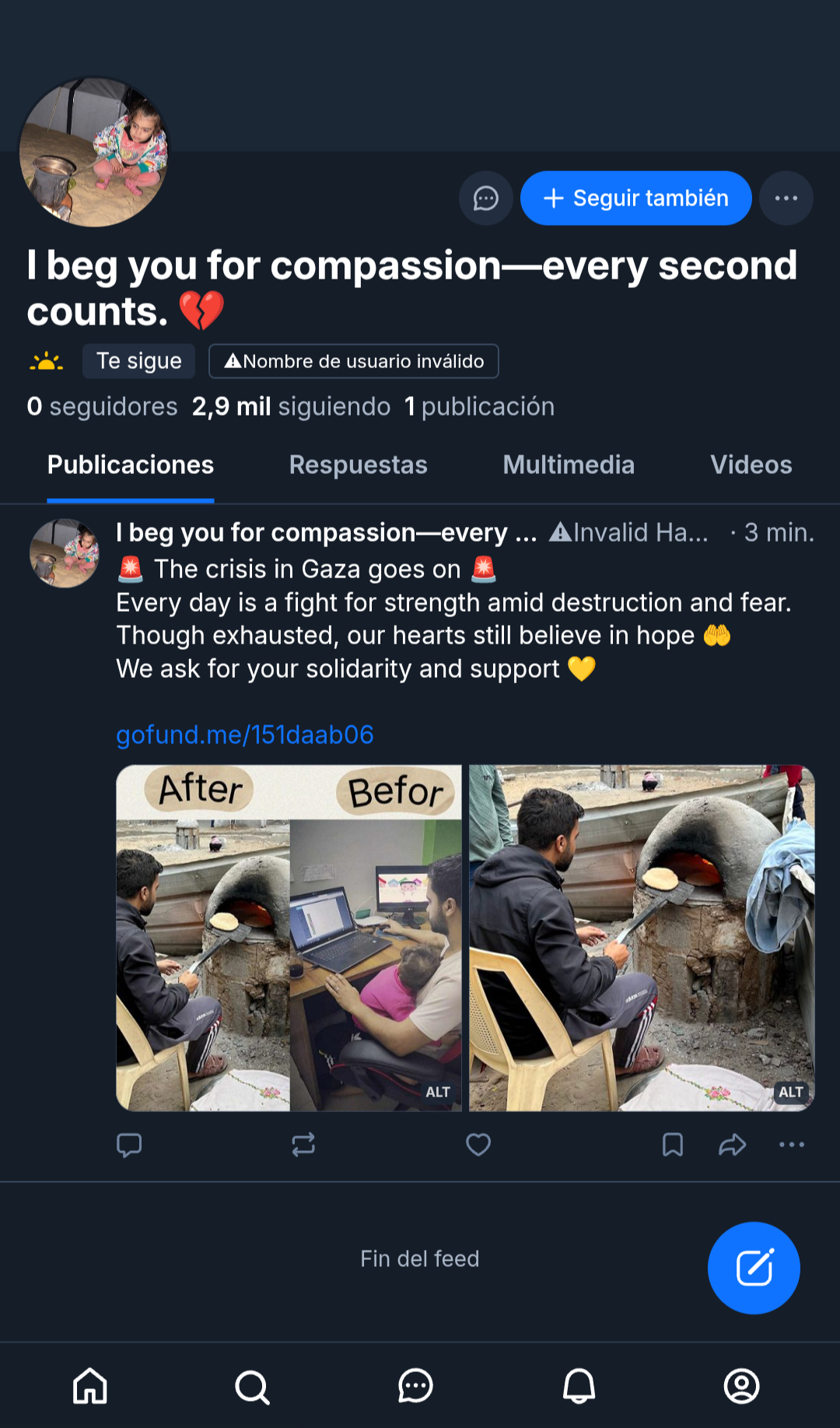Screen dimensions: 840x1428
Task: Open the notifications bell
Action: coord(579,1386)
